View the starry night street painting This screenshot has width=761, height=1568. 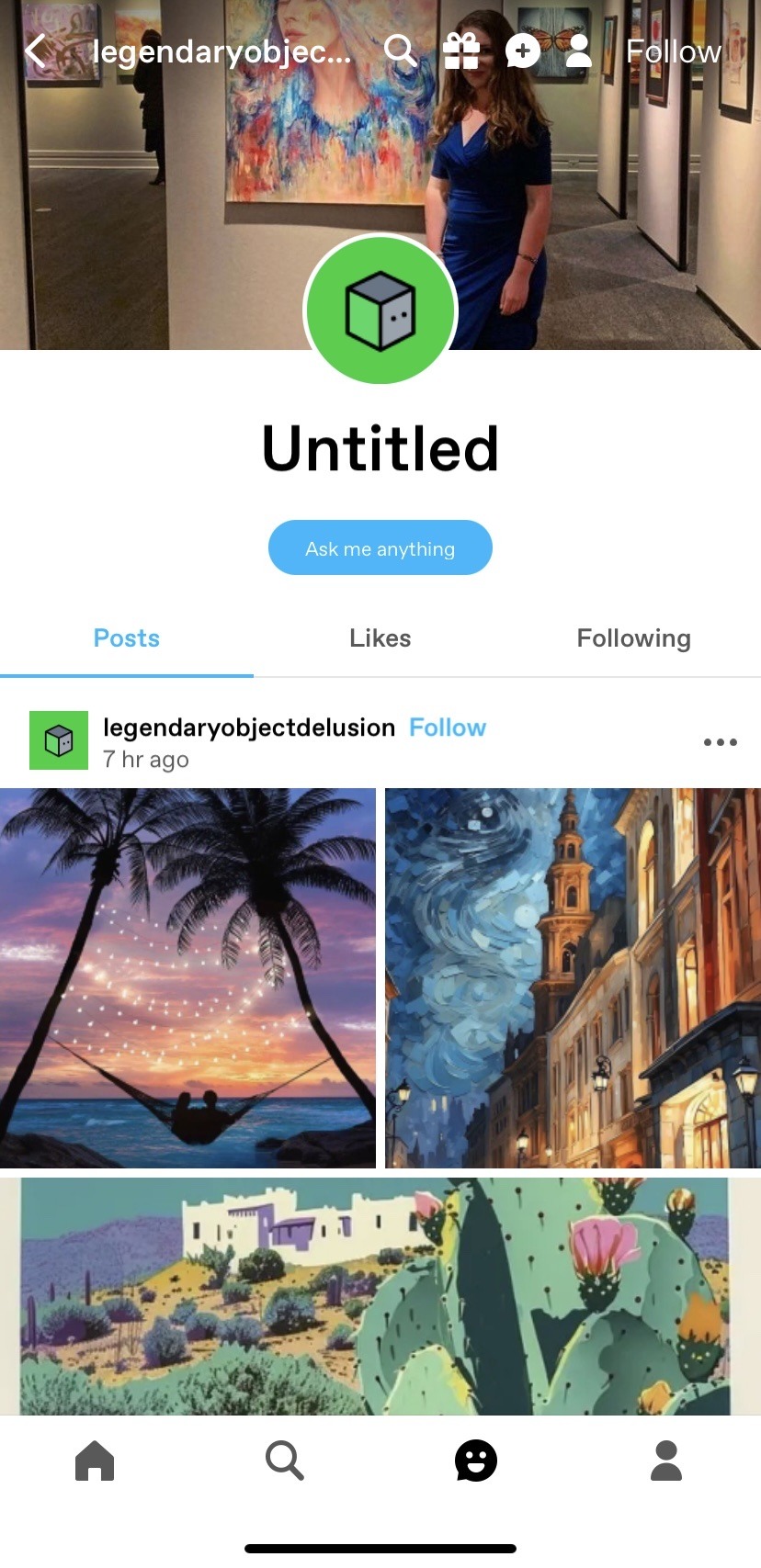pyautogui.click(x=573, y=978)
